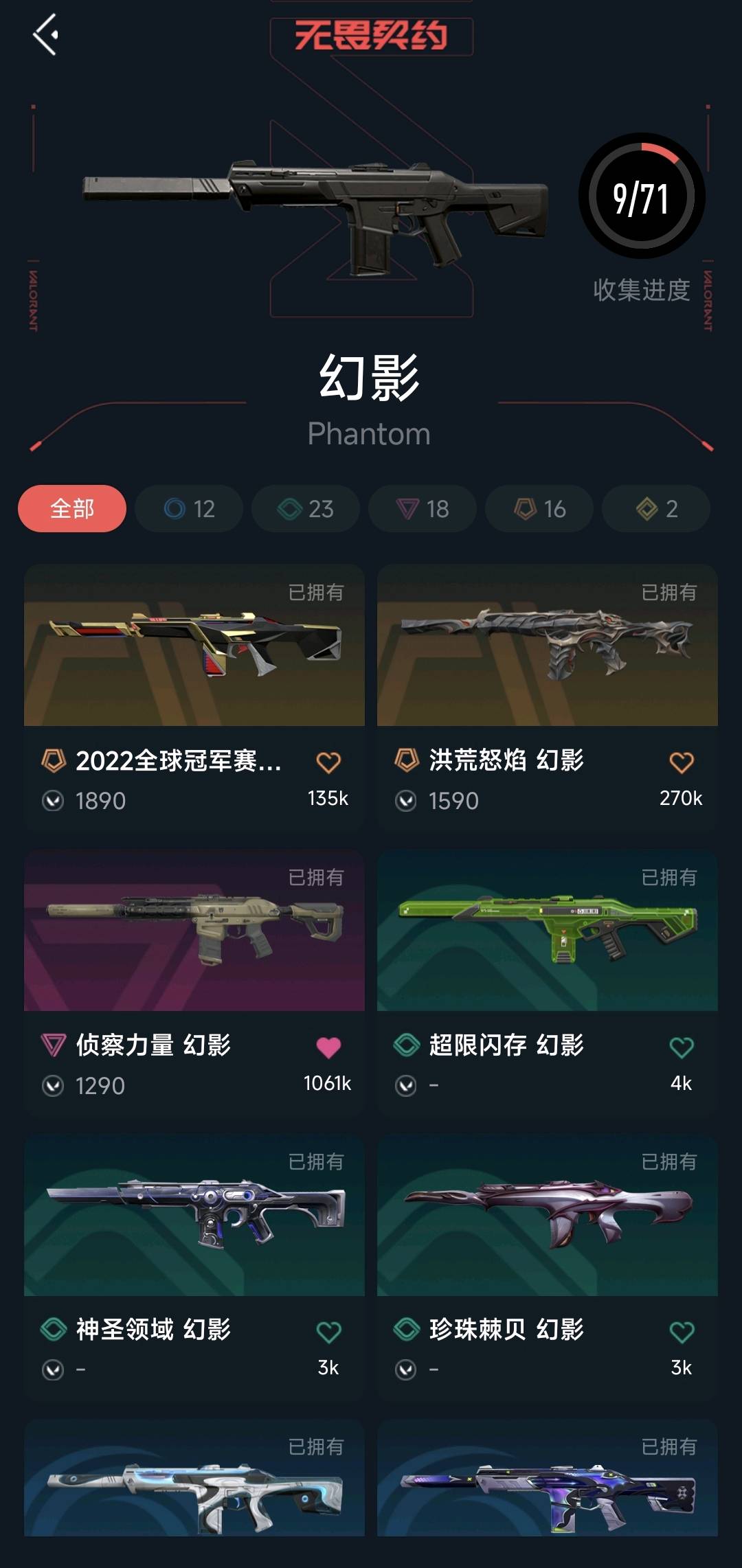Like the 2022全球冠军赛 skin
742x1568 pixels.
pos(328,762)
